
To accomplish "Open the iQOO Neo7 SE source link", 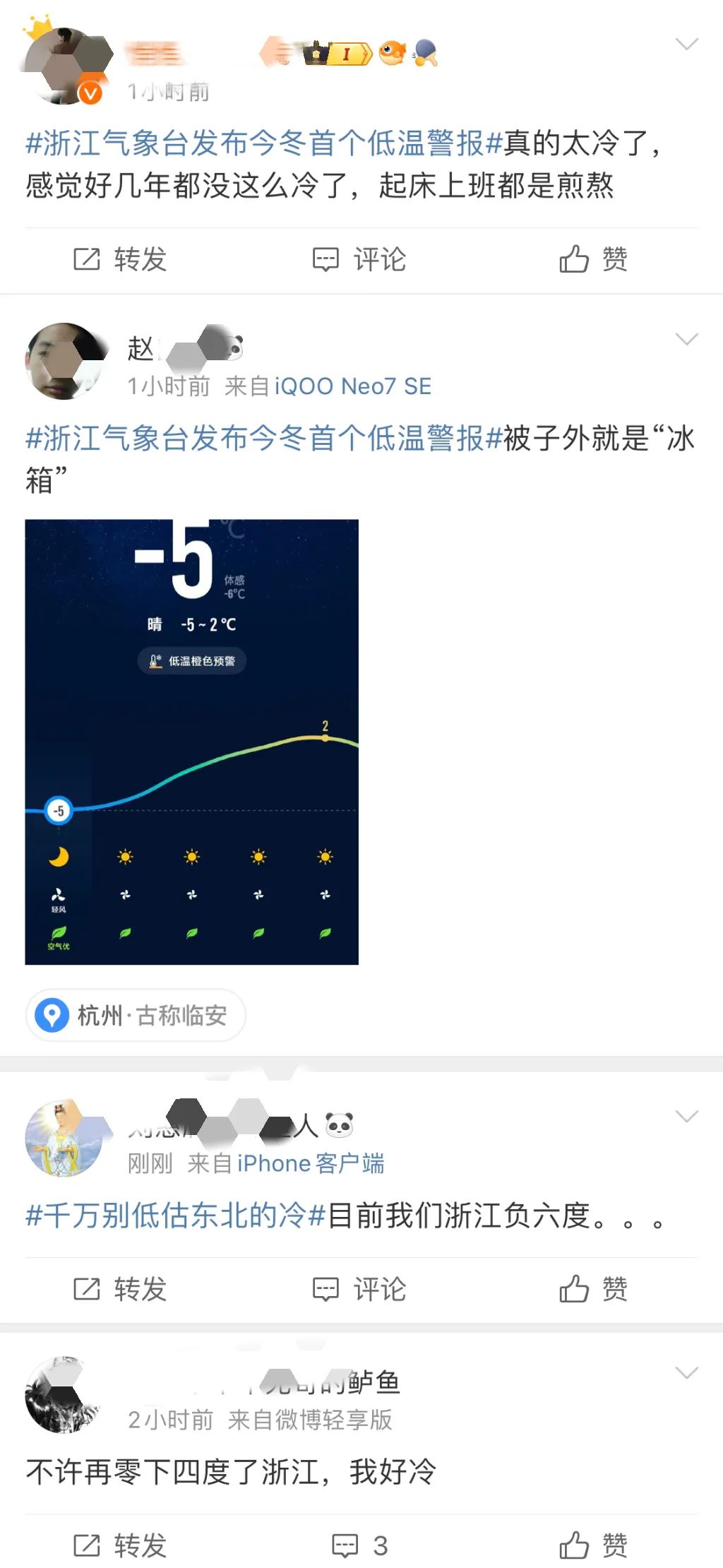I will (352, 386).
